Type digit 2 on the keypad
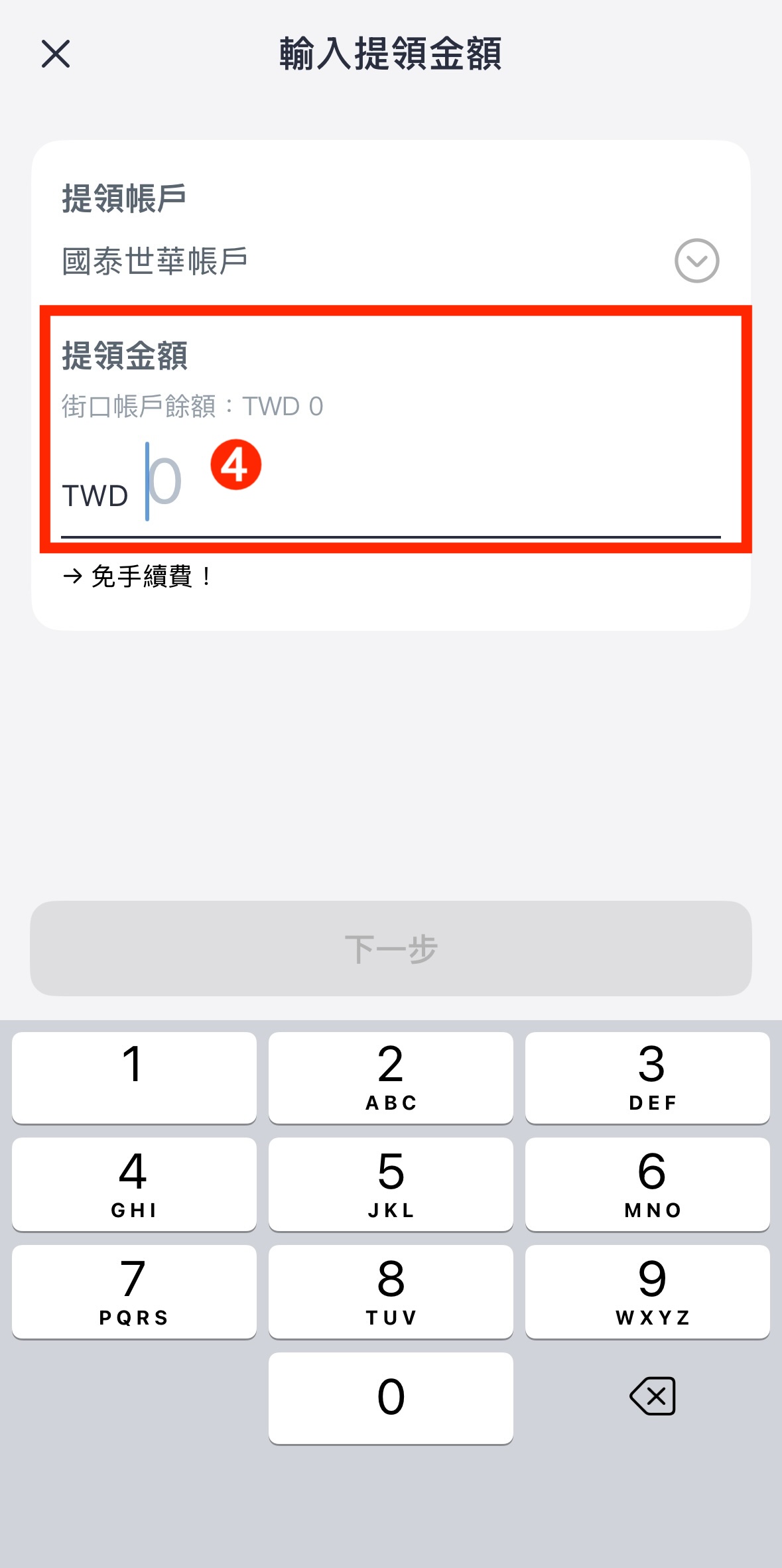The image size is (782, 1568). 391,1078
